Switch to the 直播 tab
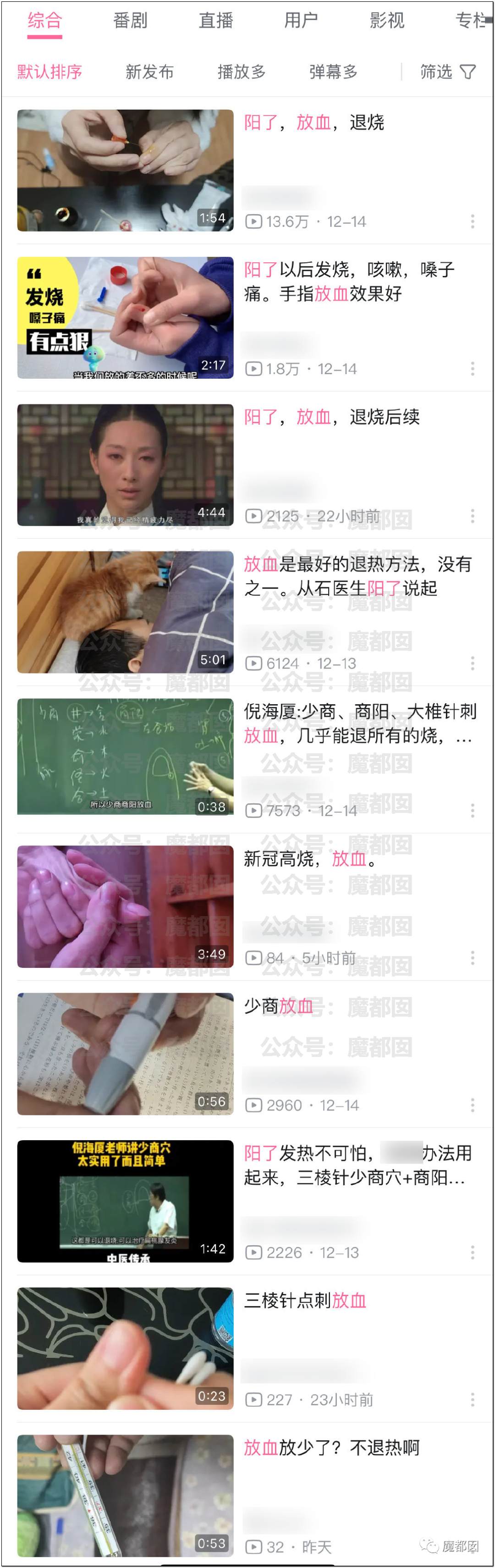The height and width of the screenshot is (1568, 495). [215, 21]
